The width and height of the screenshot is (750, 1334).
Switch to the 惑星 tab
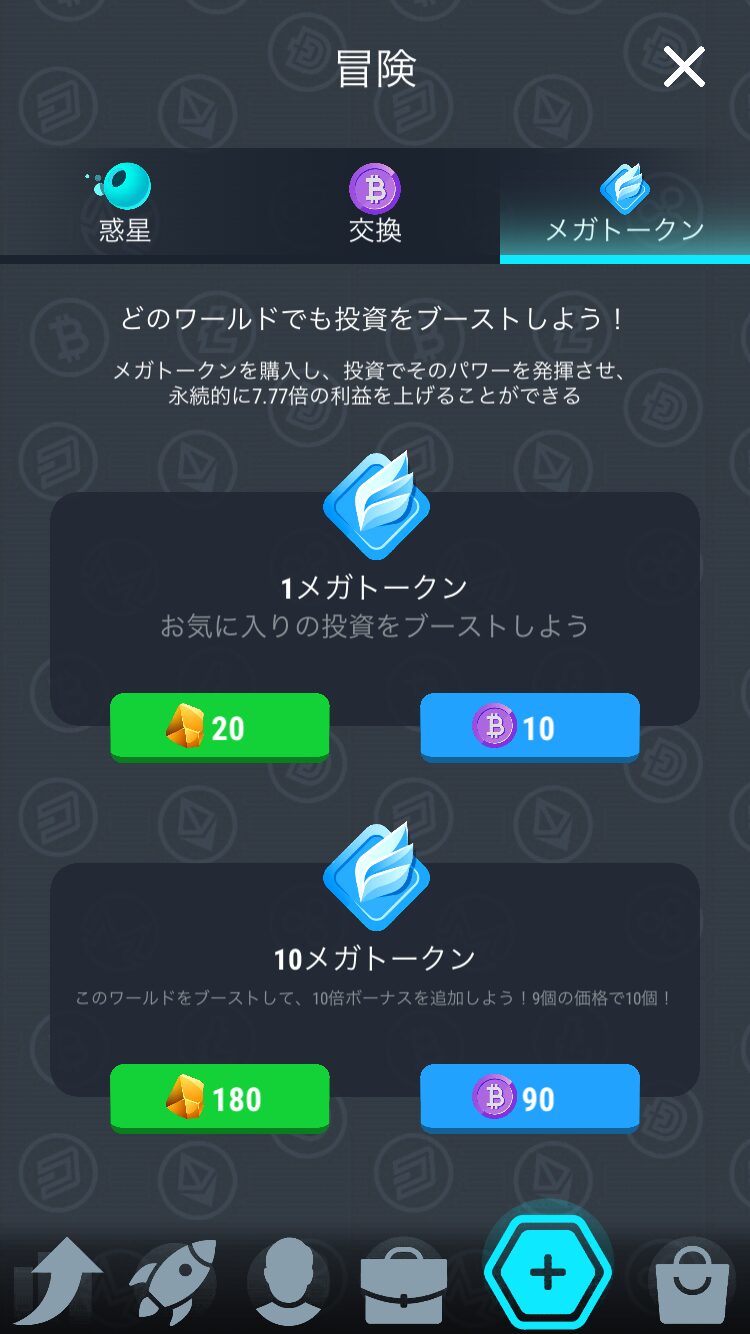coord(125,206)
